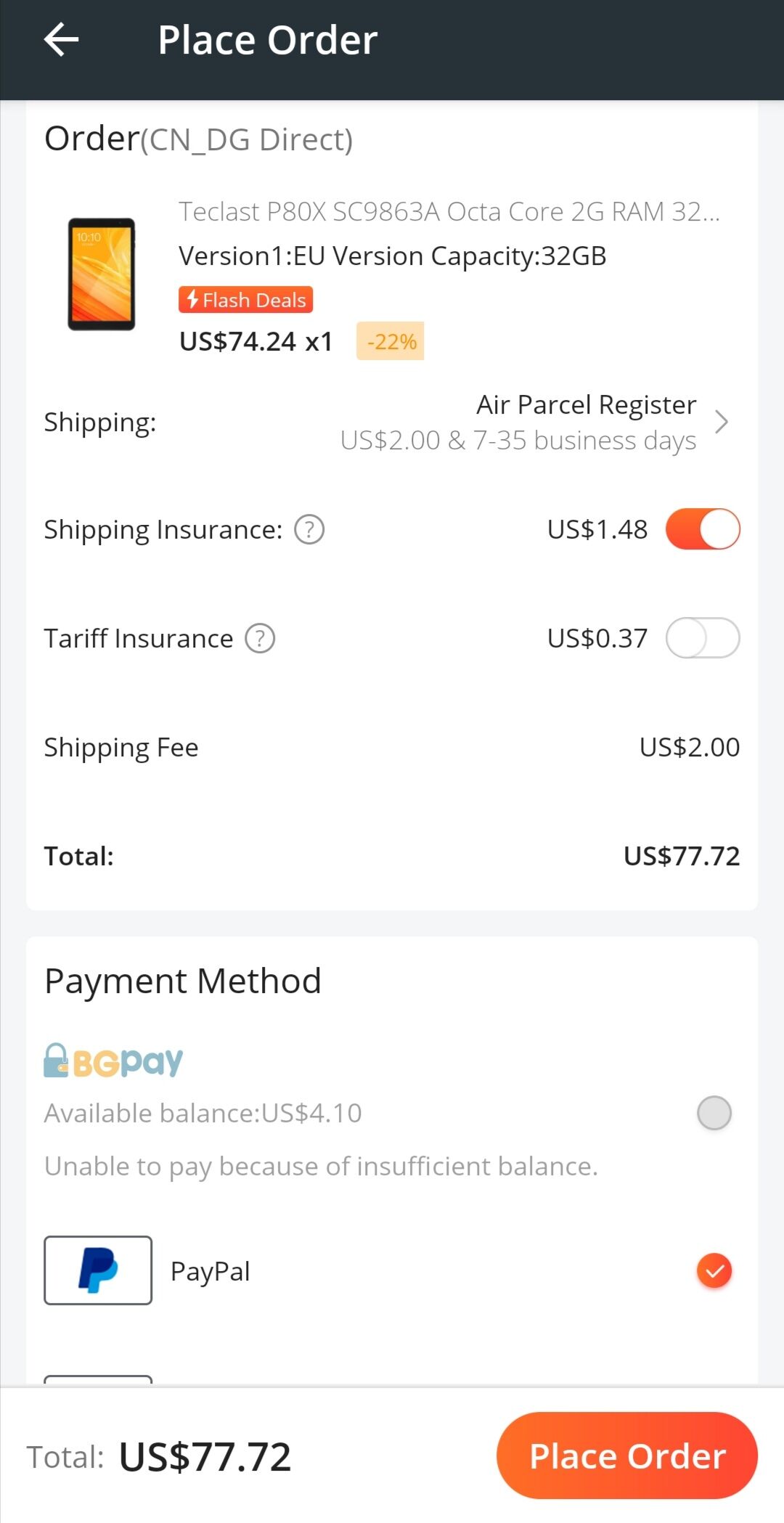
Task: Open Tariff Insurance help question mark
Action: coord(260,638)
